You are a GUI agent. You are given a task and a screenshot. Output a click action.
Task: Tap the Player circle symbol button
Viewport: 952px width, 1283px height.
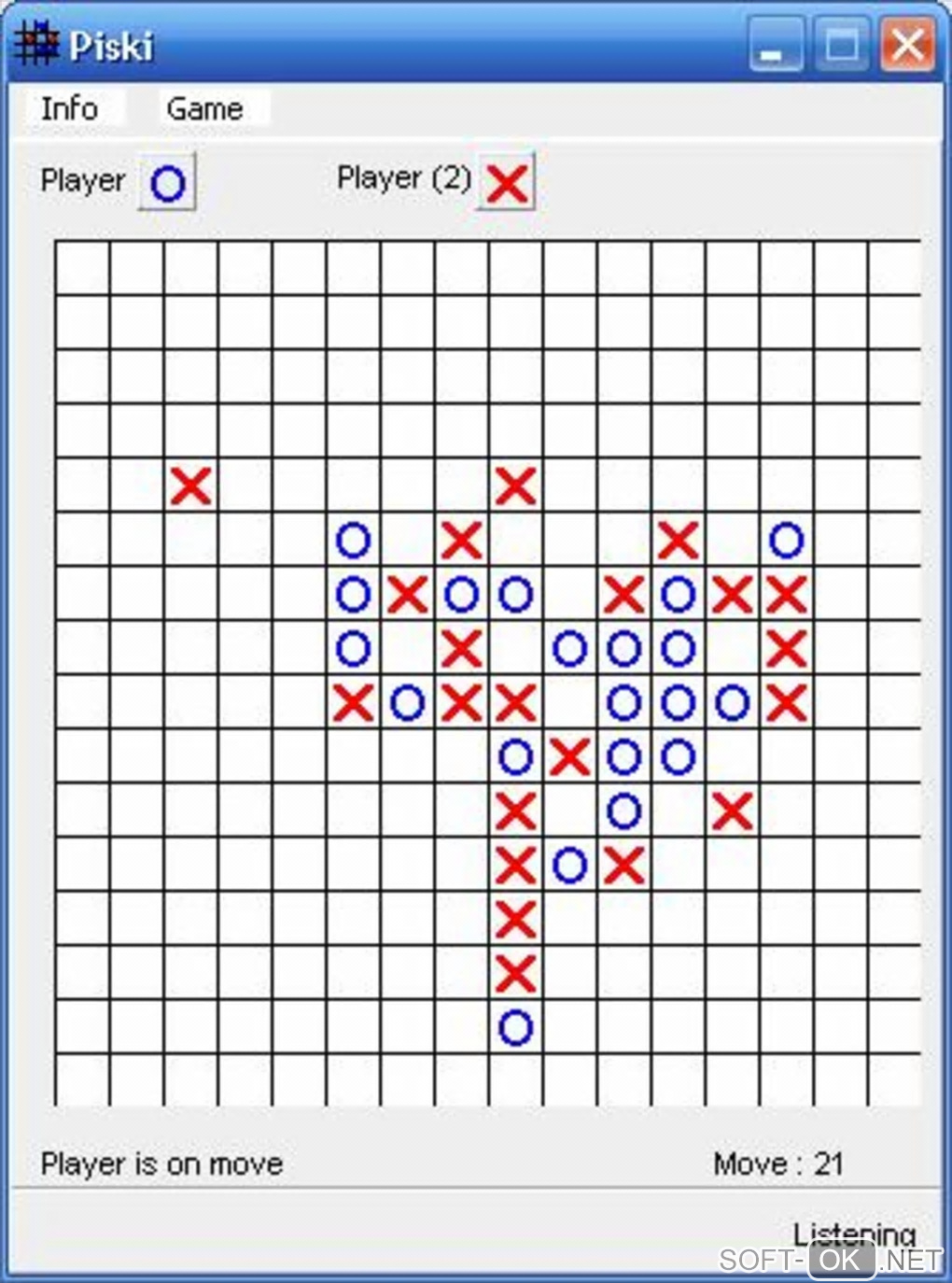168,182
